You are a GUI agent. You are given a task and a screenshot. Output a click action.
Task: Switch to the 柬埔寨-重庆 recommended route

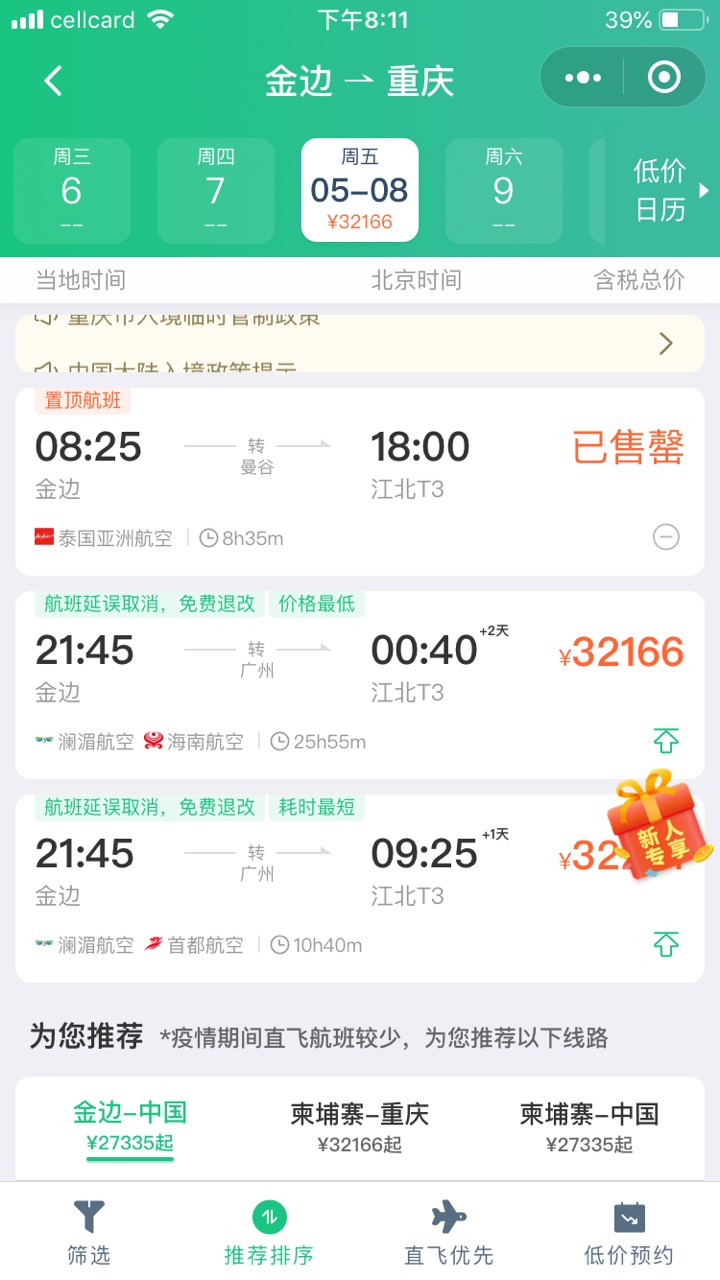coord(360,1126)
